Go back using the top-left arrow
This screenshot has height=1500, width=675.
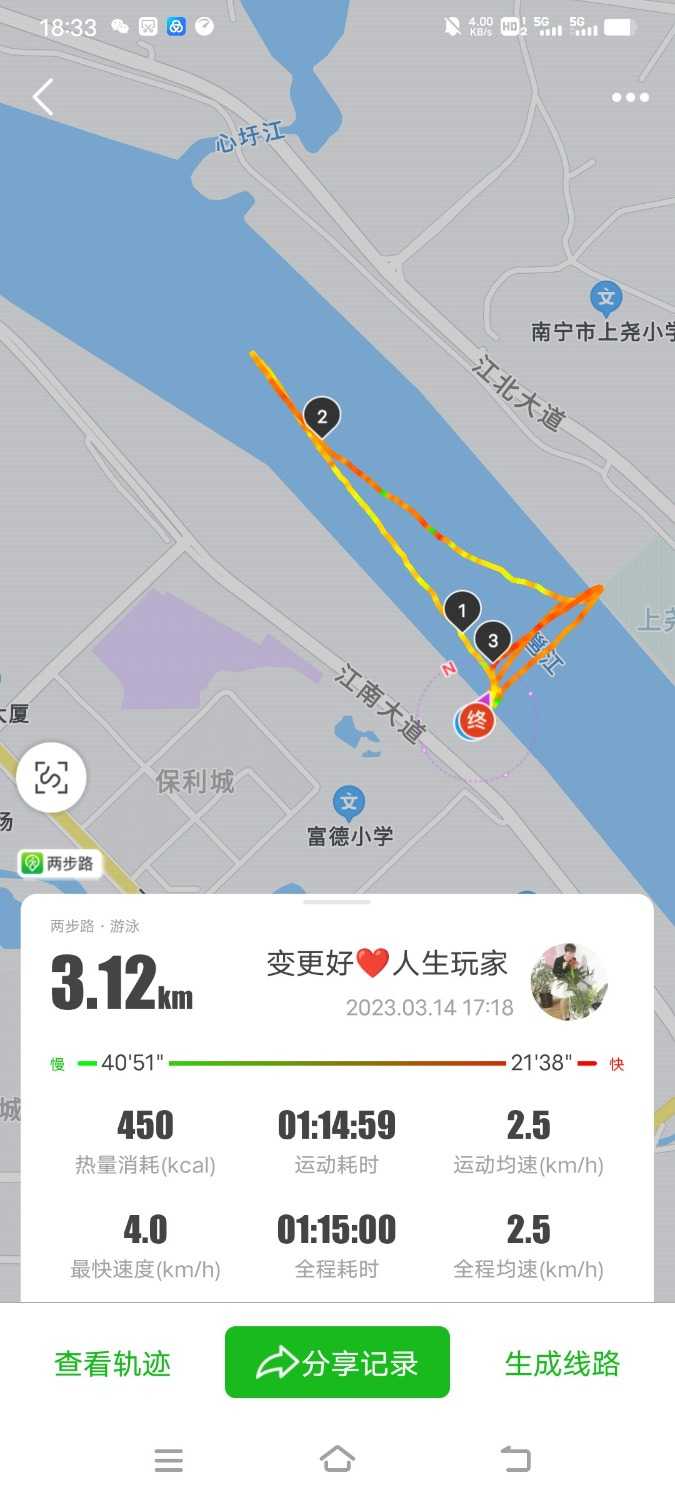(42, 97)
